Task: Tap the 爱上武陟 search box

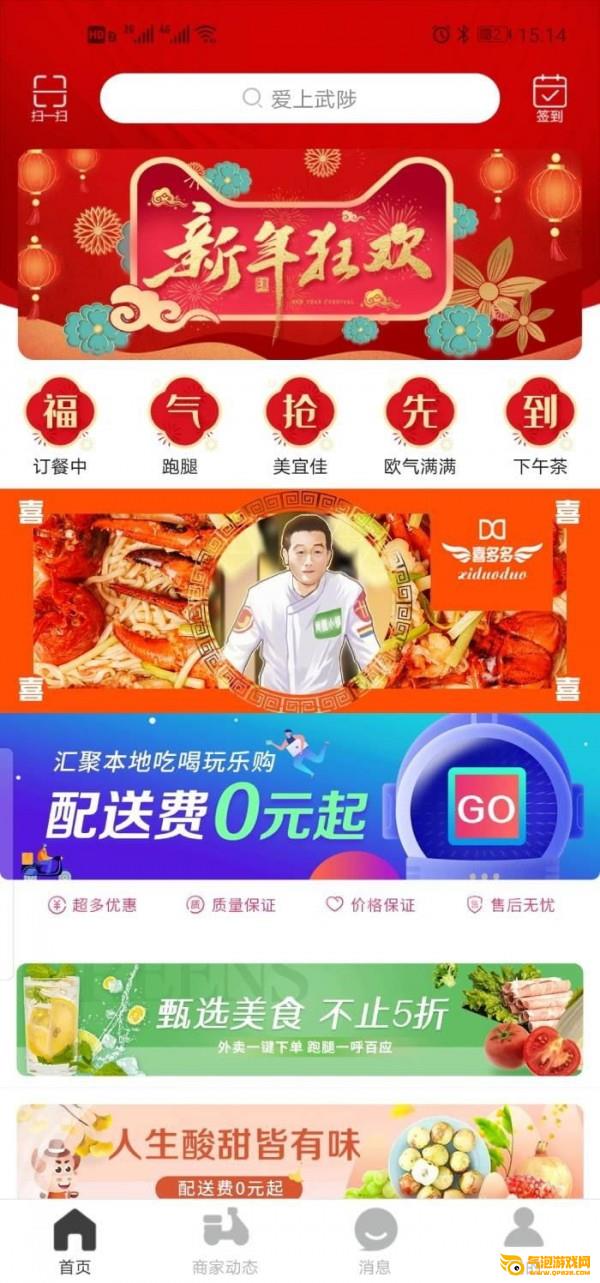Action: (x=299, y=98)
